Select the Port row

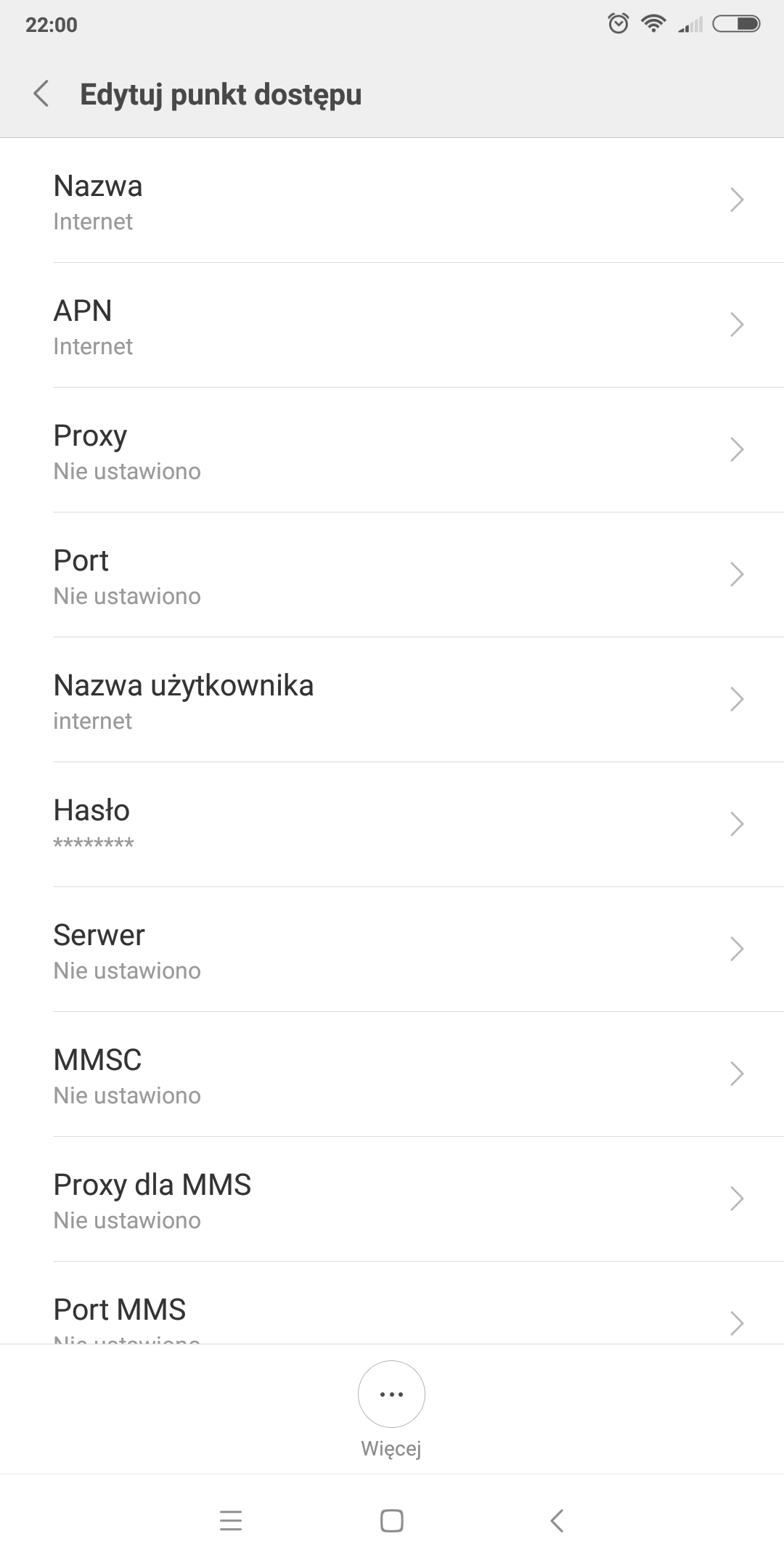392,575
